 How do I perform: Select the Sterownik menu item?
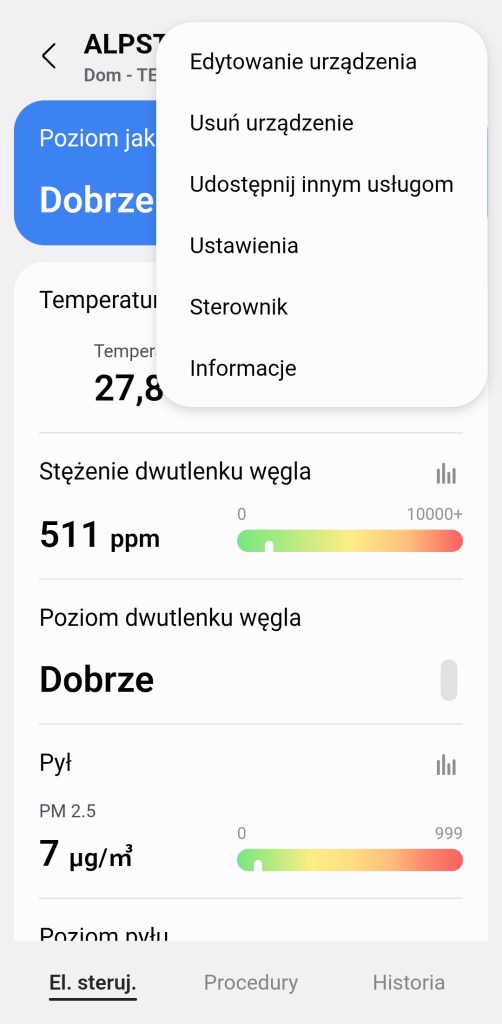pos(322,307)
